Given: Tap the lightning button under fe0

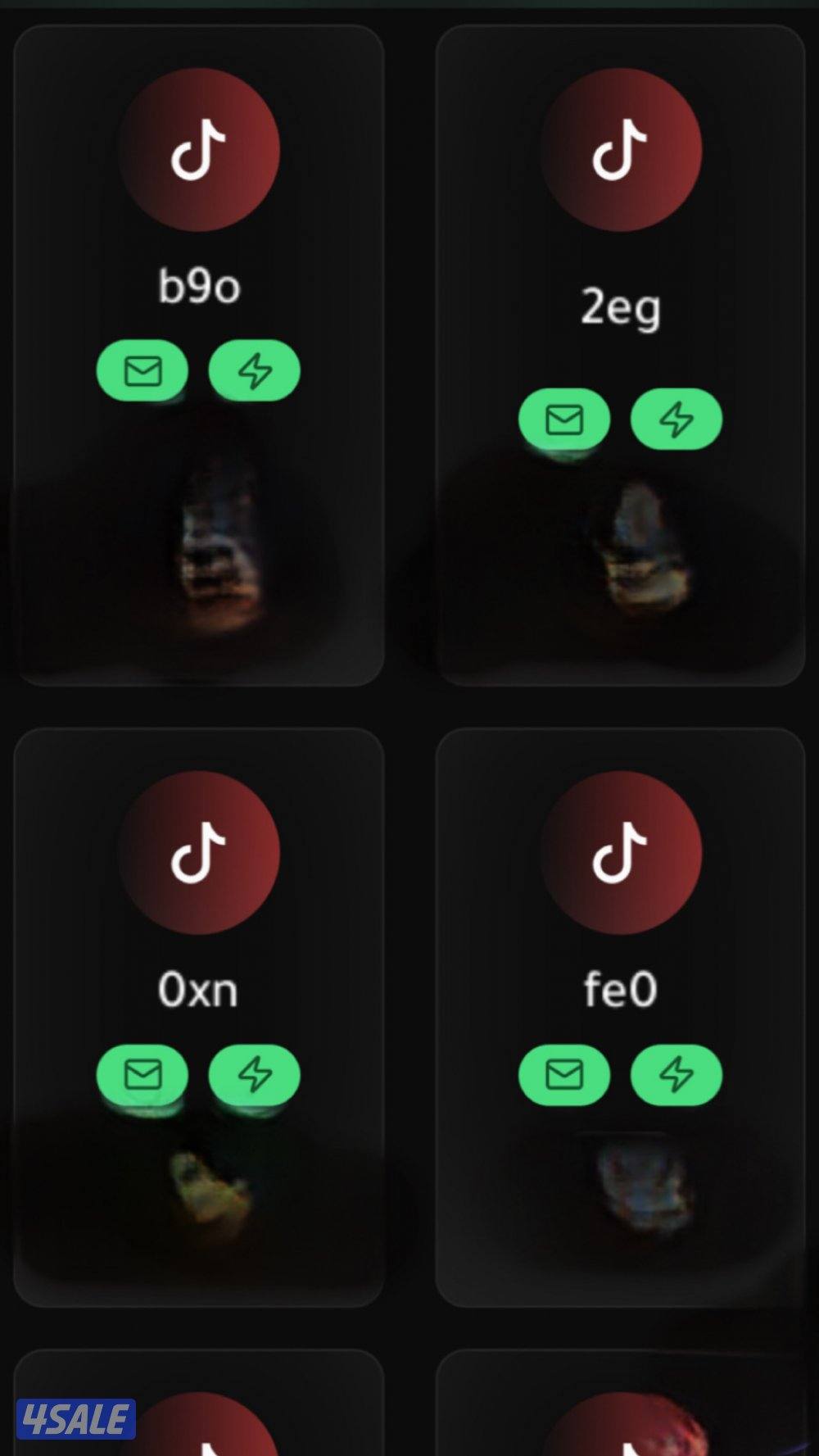Looking at the screenshot, I should pyautogui.click(x=676, y=1073).
